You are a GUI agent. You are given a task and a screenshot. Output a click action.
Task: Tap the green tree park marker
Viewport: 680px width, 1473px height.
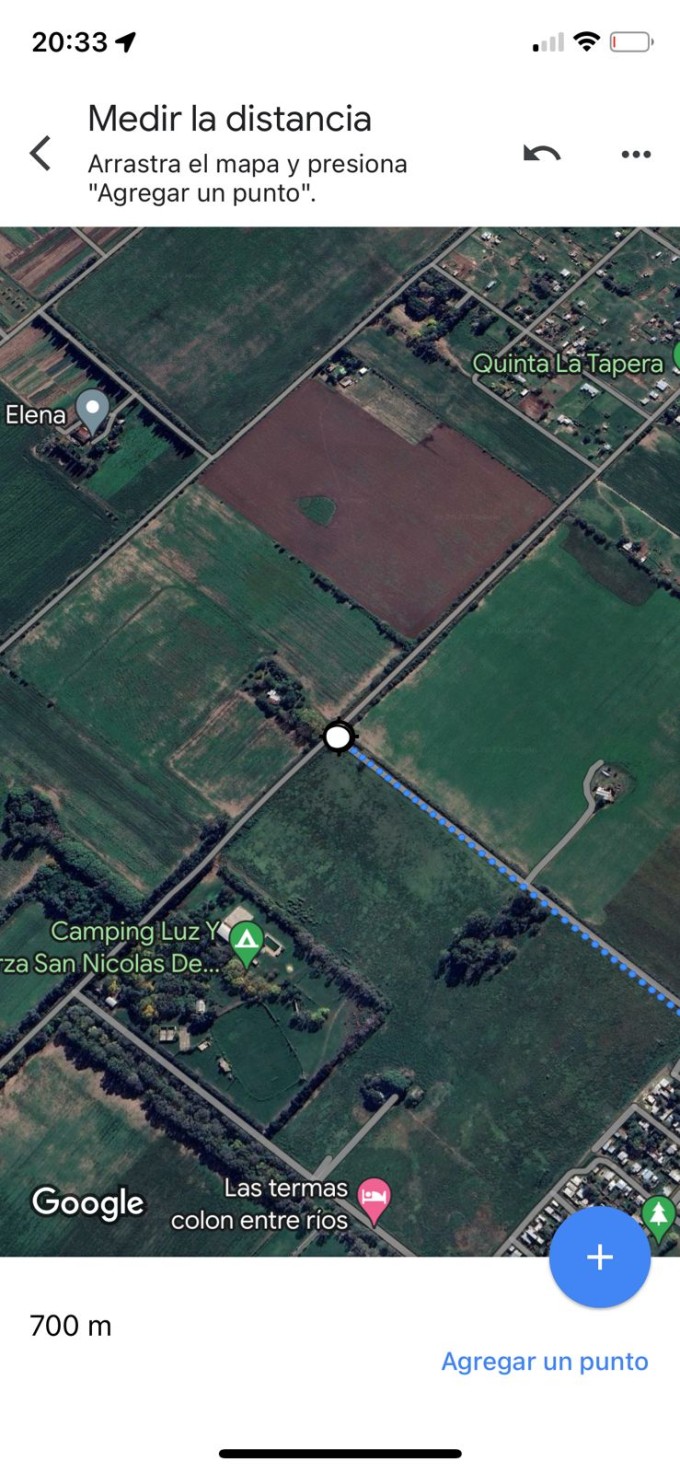click(x=658, y=1216)
